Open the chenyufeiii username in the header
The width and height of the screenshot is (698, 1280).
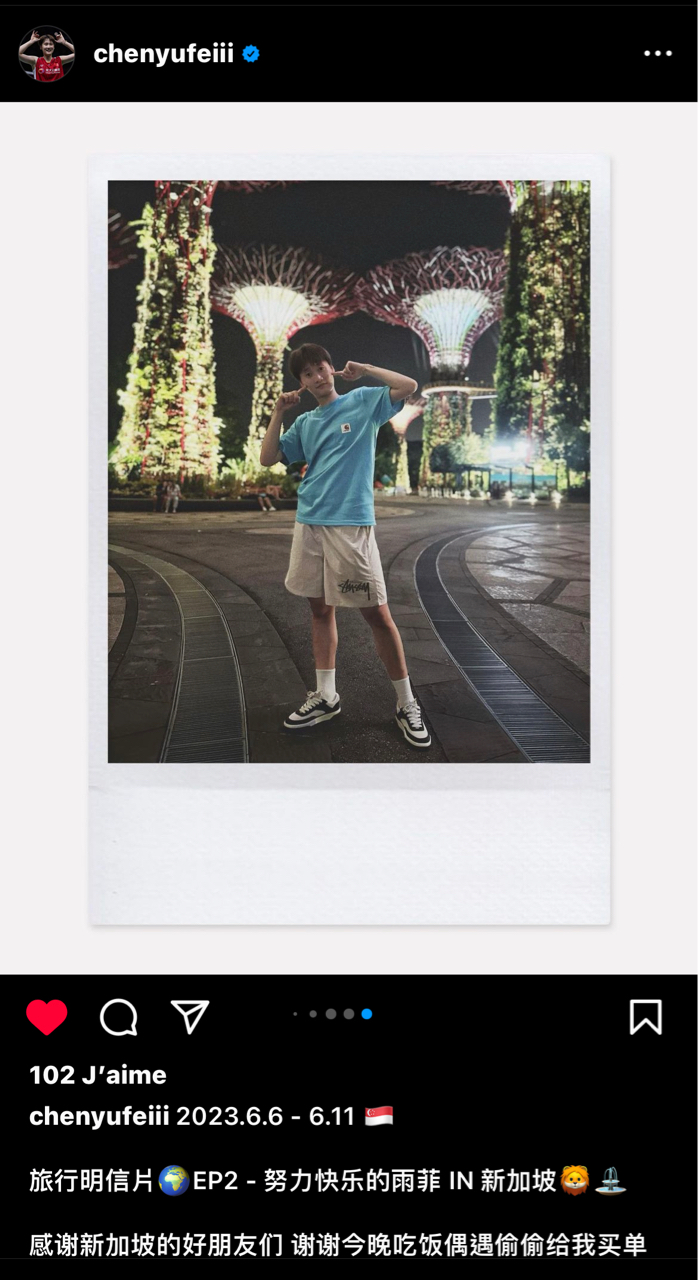163,54
